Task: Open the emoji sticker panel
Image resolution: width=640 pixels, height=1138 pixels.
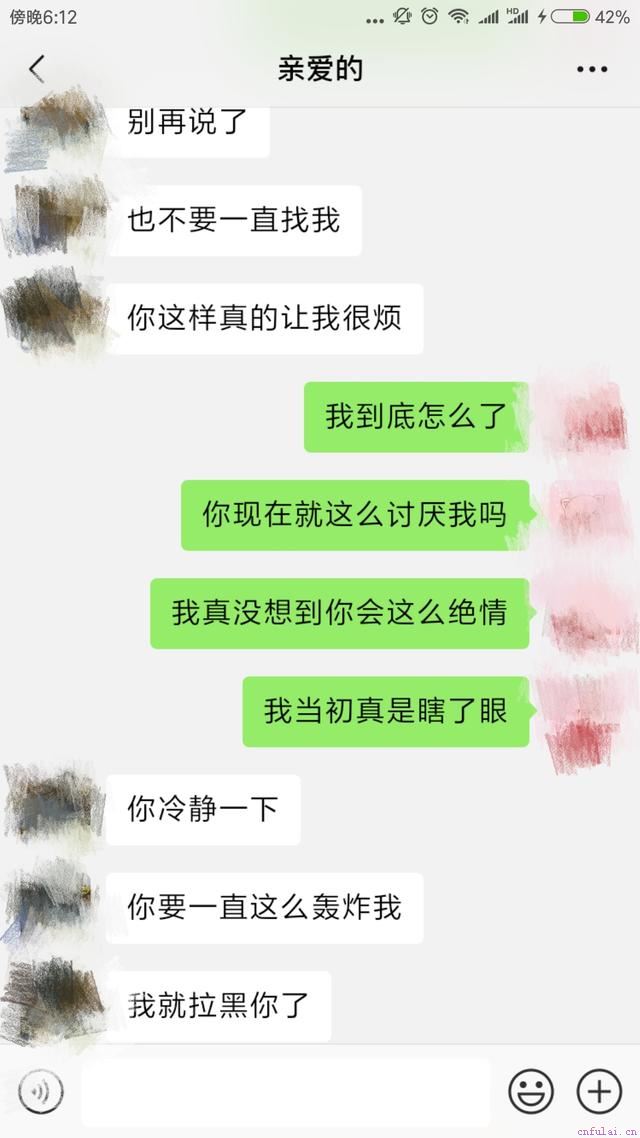Action: click(x=530, y=1092)
